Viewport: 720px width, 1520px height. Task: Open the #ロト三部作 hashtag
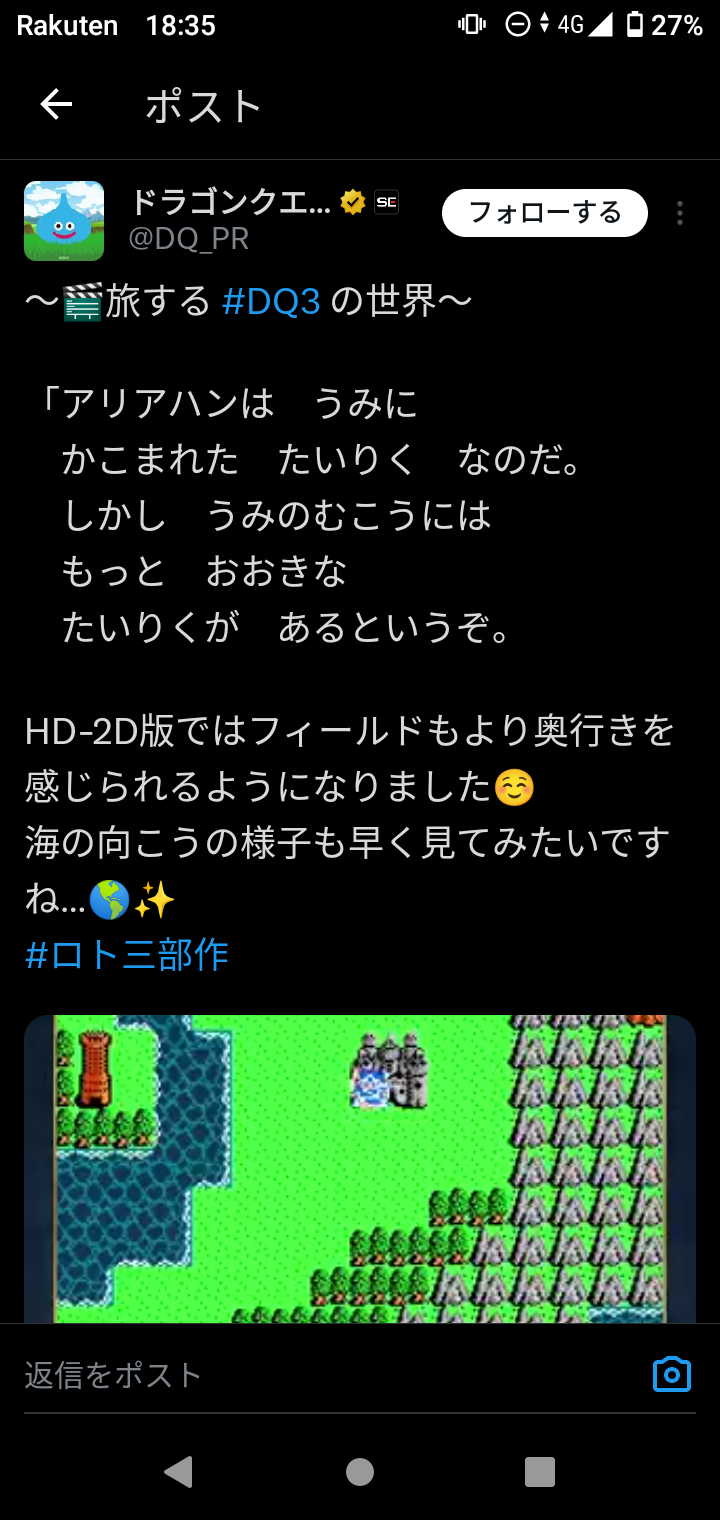pos(127,955)
